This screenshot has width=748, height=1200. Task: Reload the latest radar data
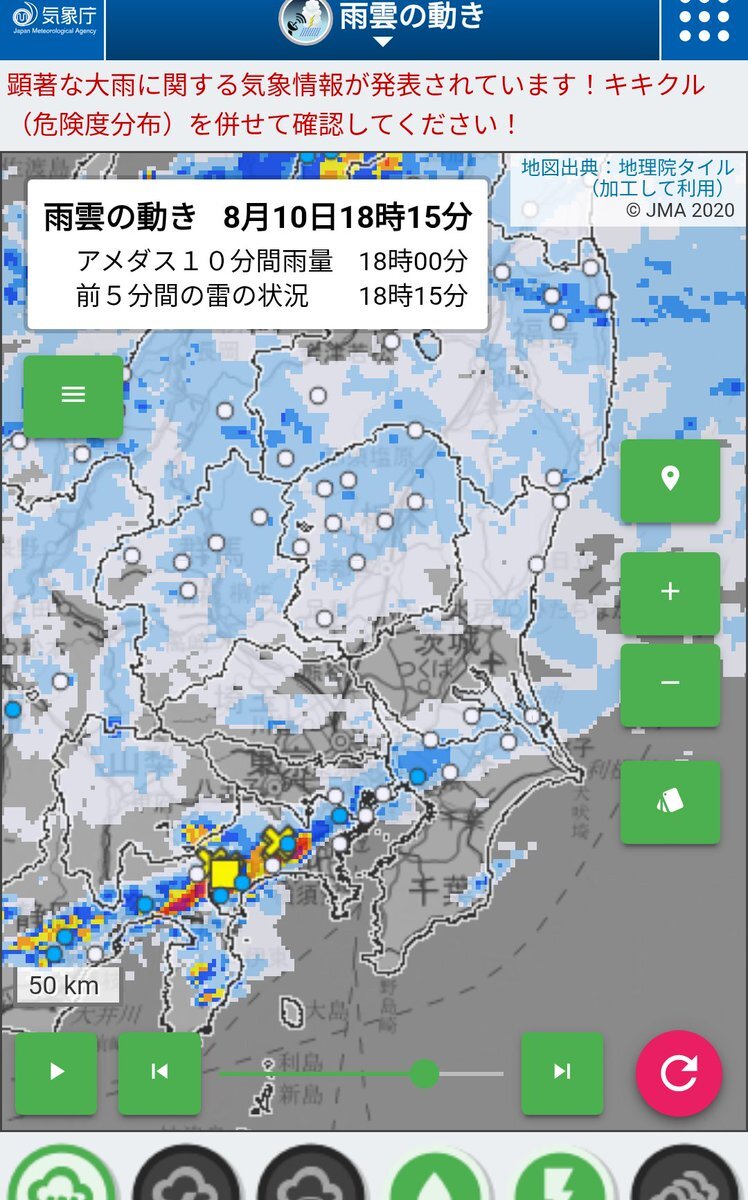click(x=679, y=1073)
